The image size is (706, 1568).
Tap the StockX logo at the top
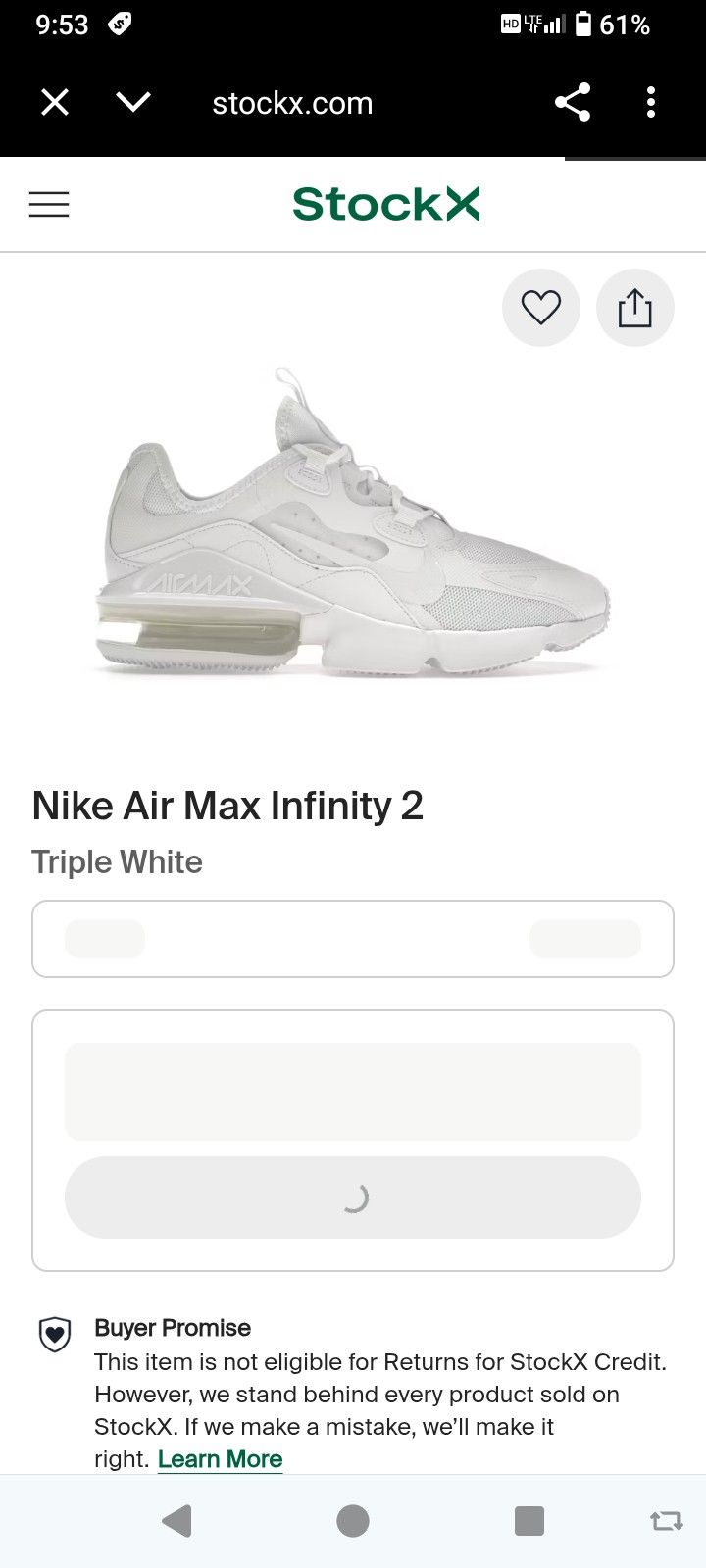tap(385, 204)
